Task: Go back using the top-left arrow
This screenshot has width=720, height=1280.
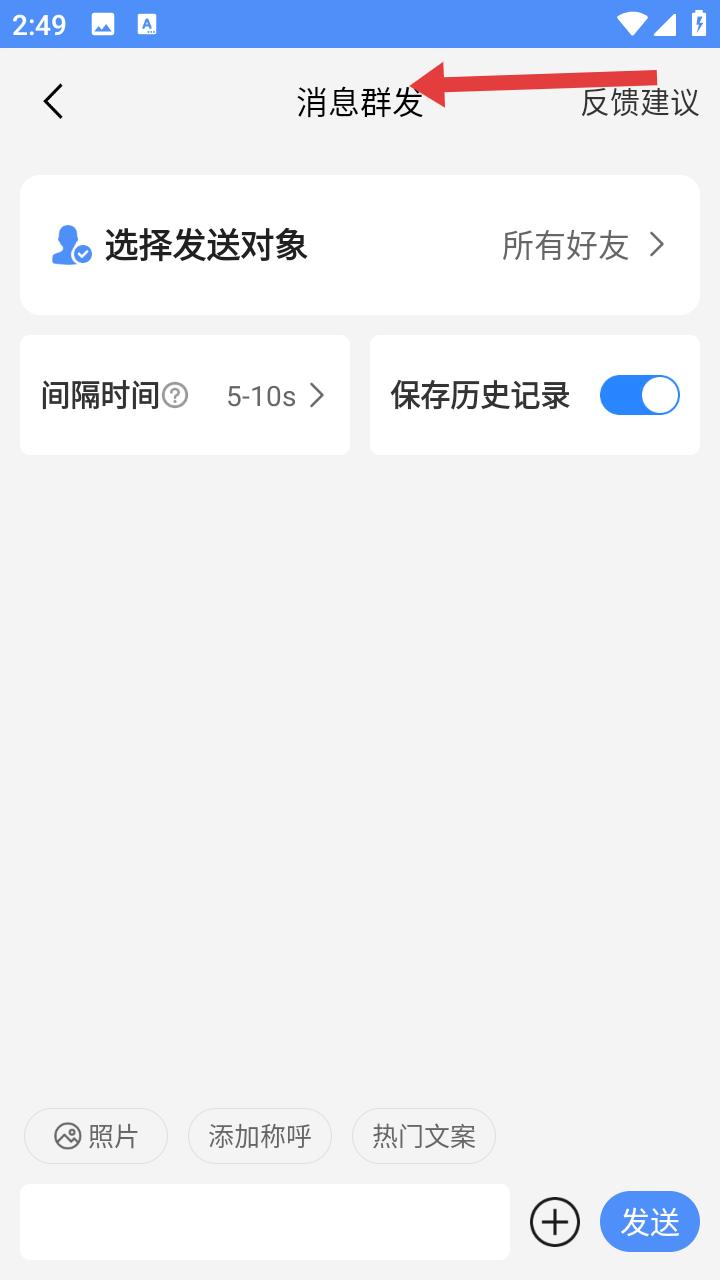Action: click(53, 101)
